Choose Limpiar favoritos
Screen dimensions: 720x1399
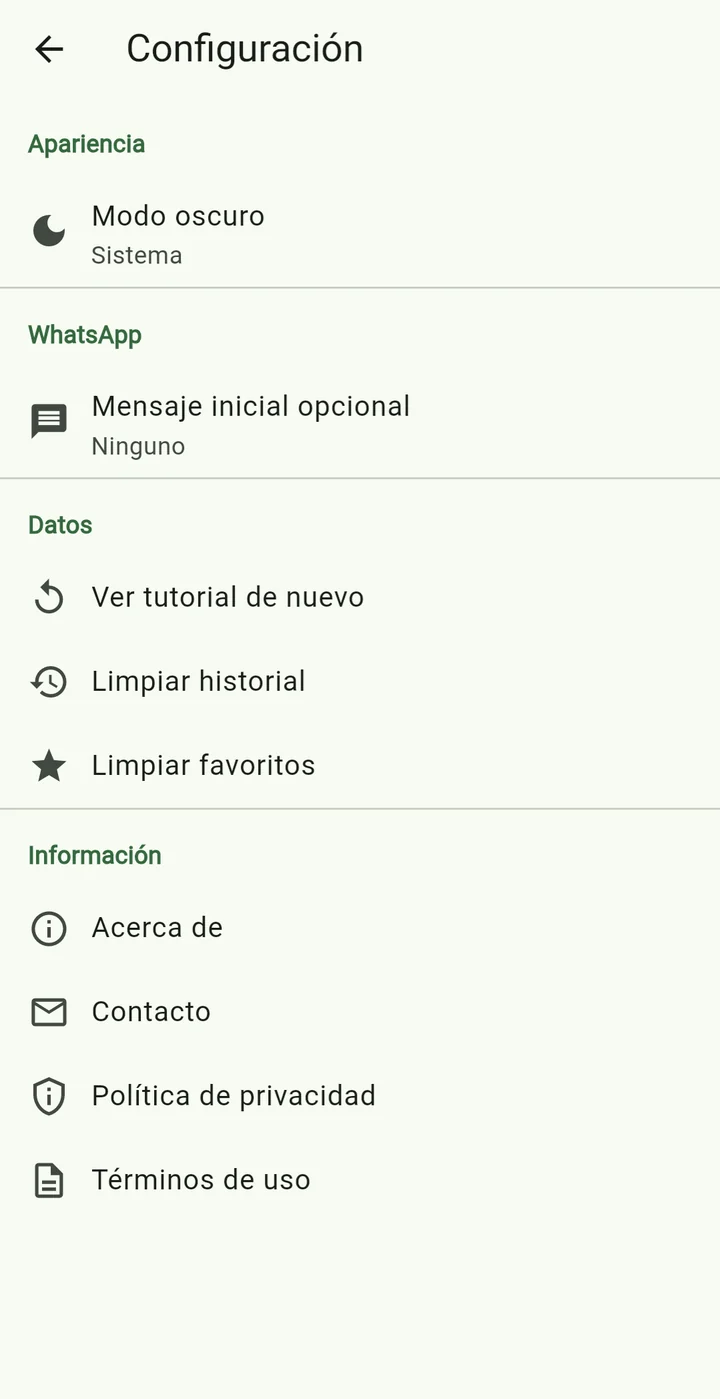[360, 765]
